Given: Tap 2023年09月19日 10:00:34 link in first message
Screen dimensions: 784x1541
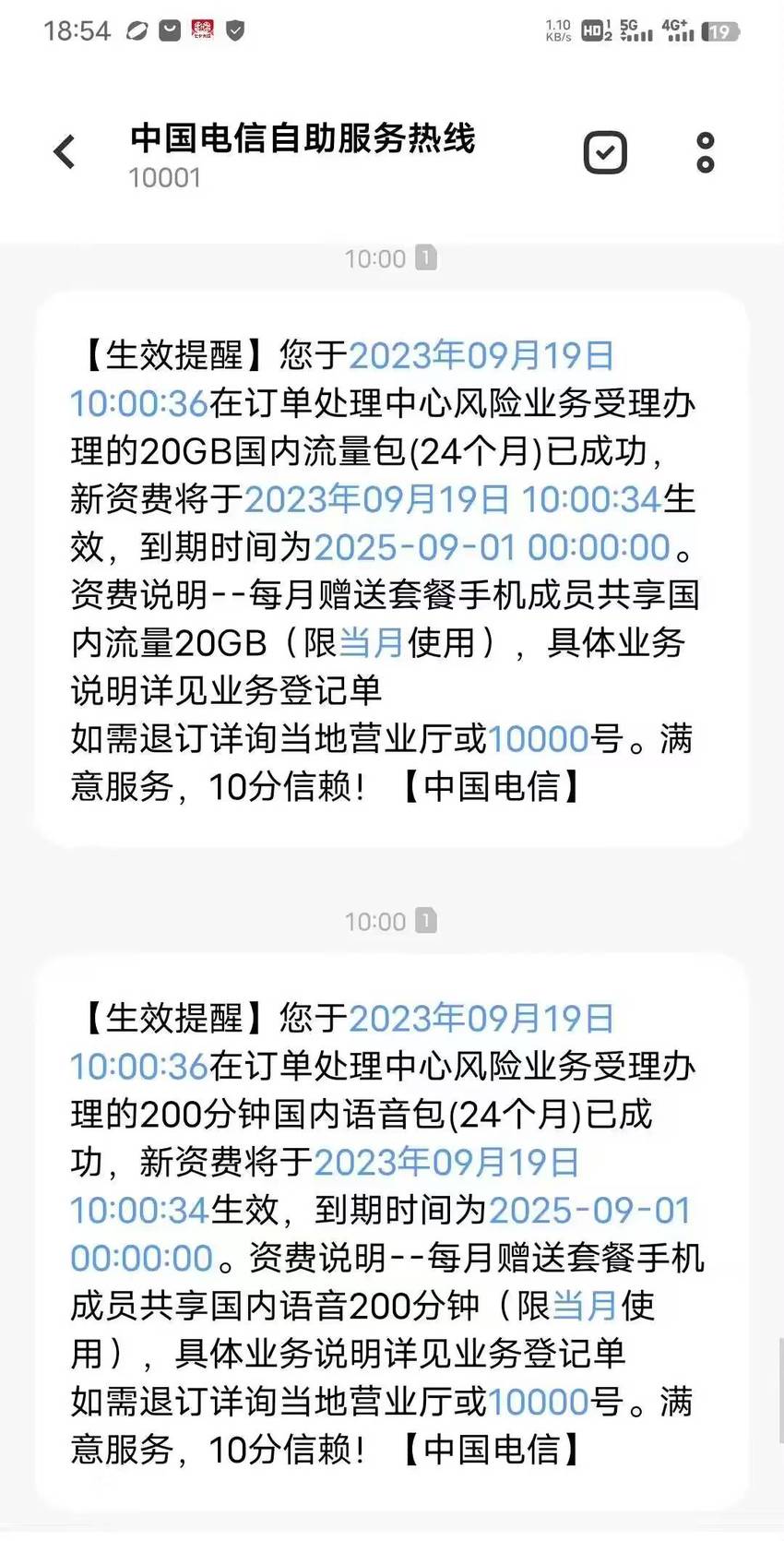Looking at the screenshot, I should tap(453, 499).
